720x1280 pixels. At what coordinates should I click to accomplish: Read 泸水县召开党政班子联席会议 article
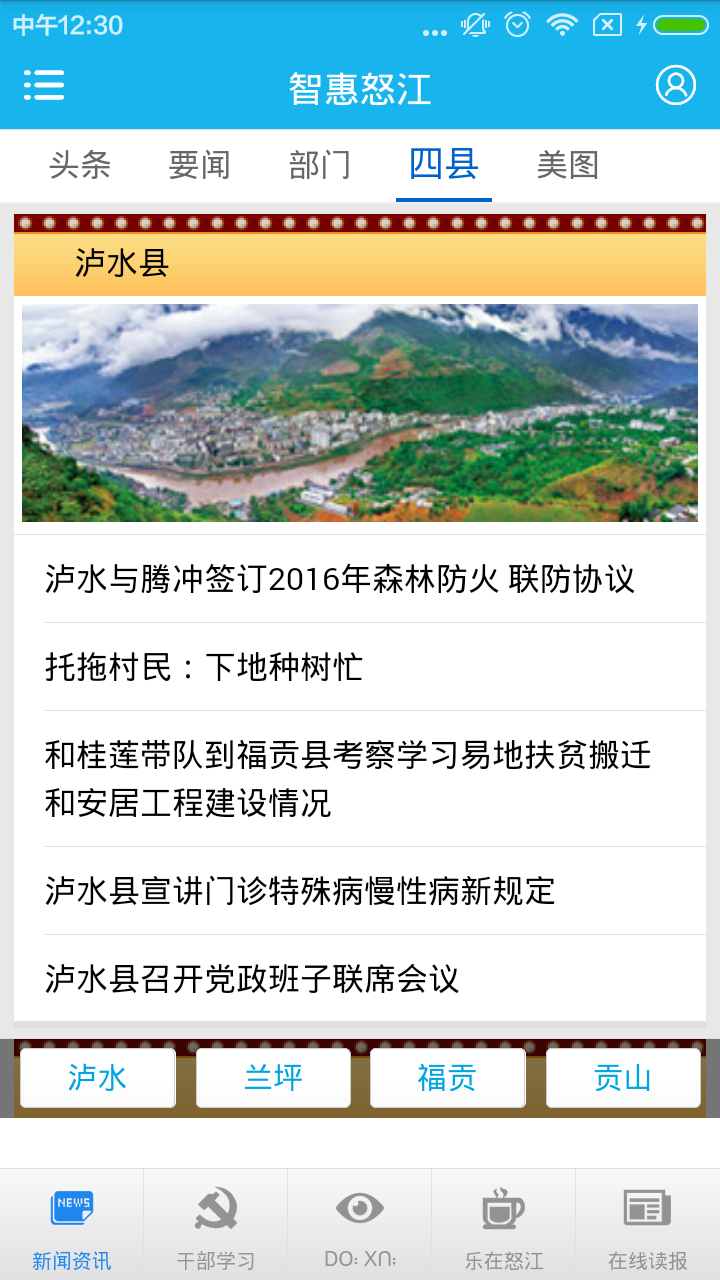click(252, 979)
